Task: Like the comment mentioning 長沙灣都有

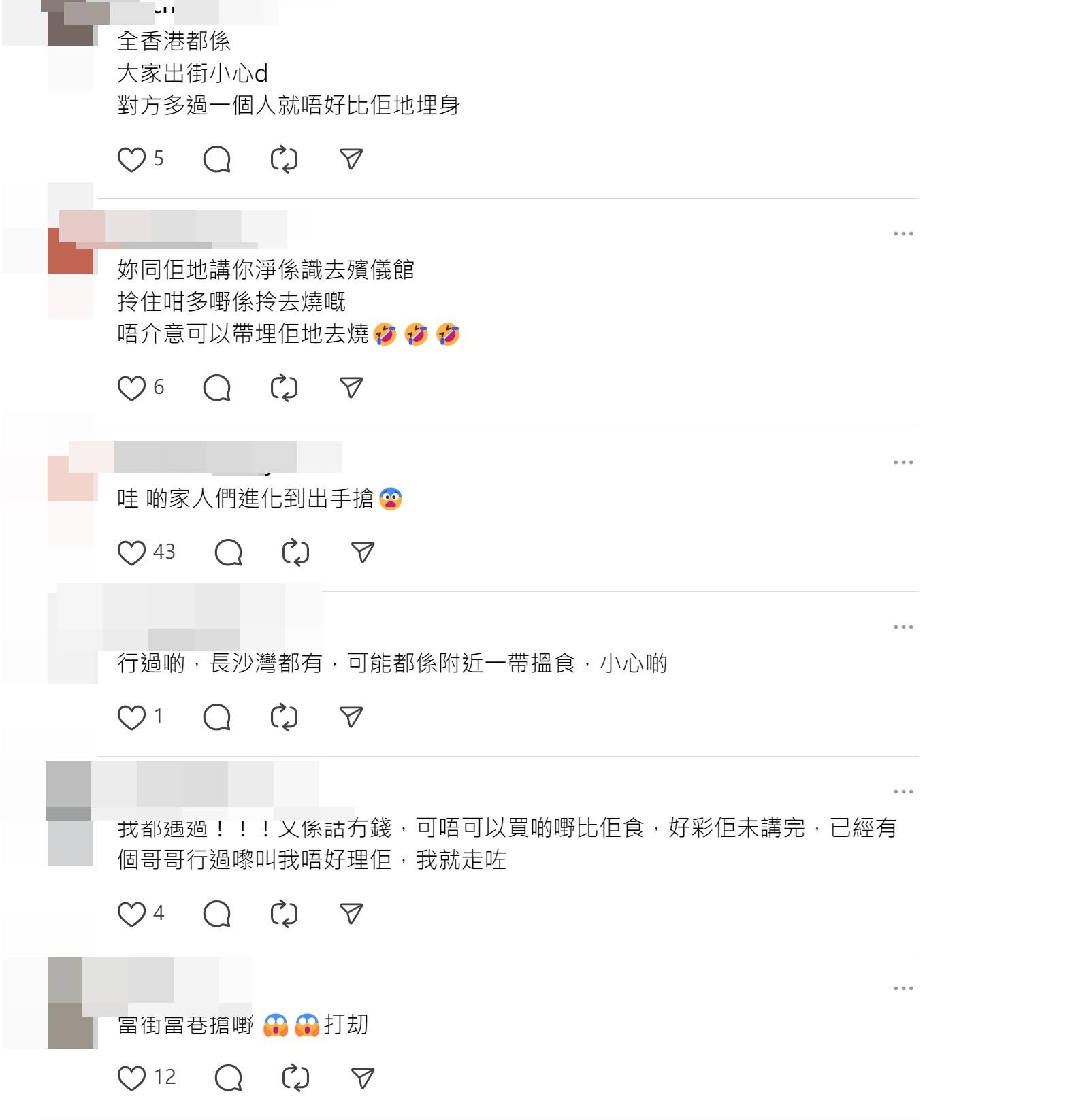Action: tap(131, 717)
